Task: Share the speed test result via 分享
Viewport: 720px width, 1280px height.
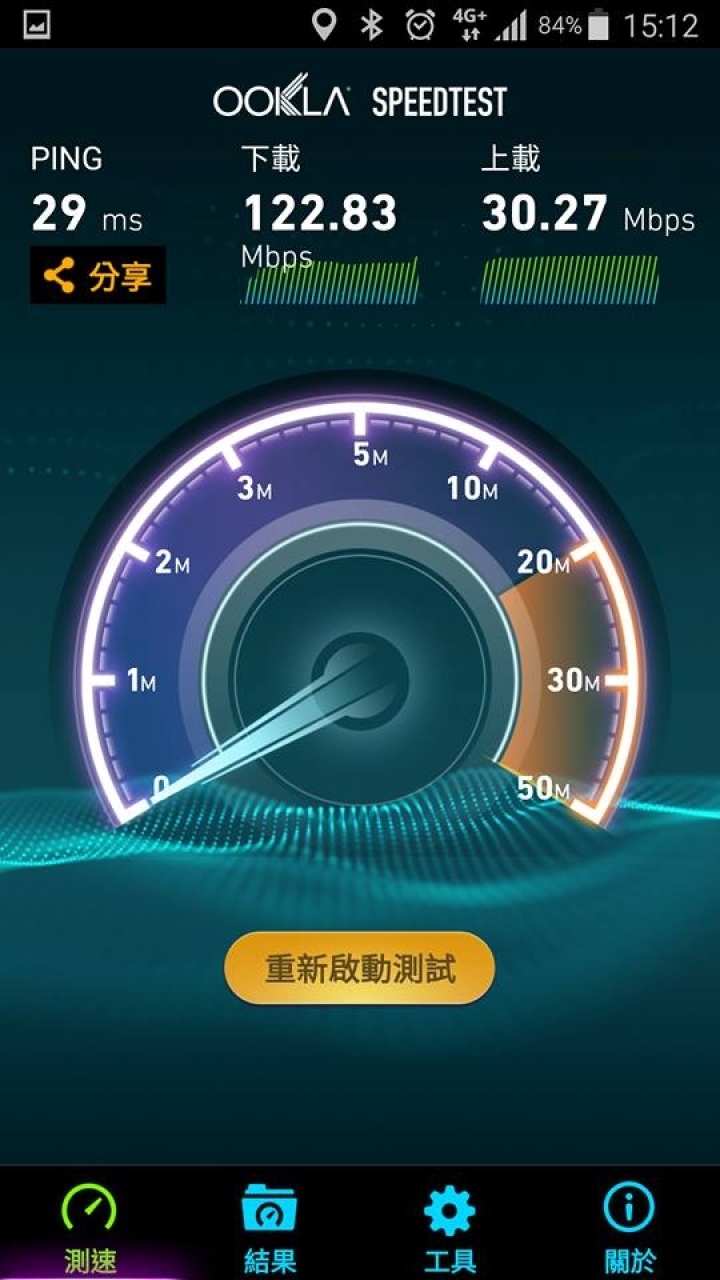Action: pos(97,276)
